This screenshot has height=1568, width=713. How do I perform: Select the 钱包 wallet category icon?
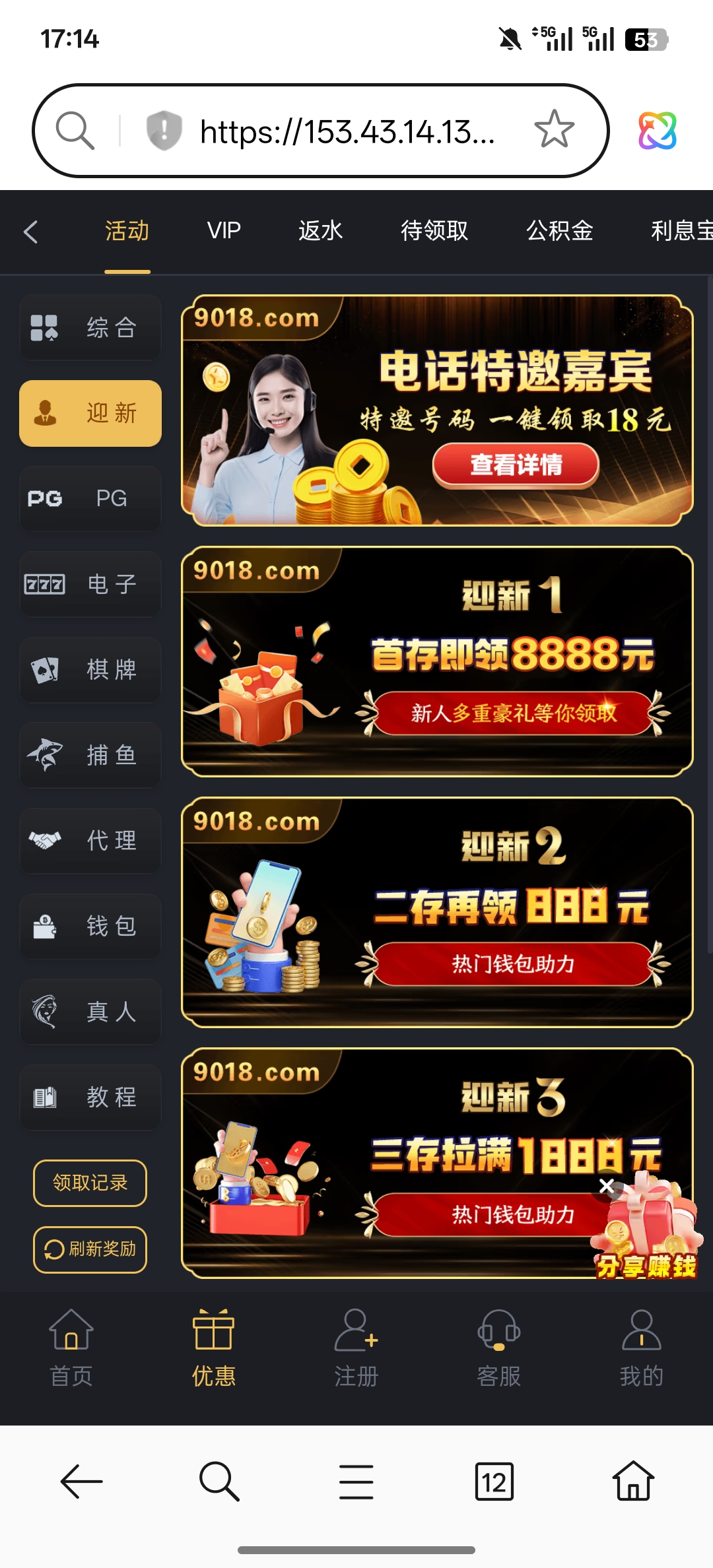click(90, 927)
